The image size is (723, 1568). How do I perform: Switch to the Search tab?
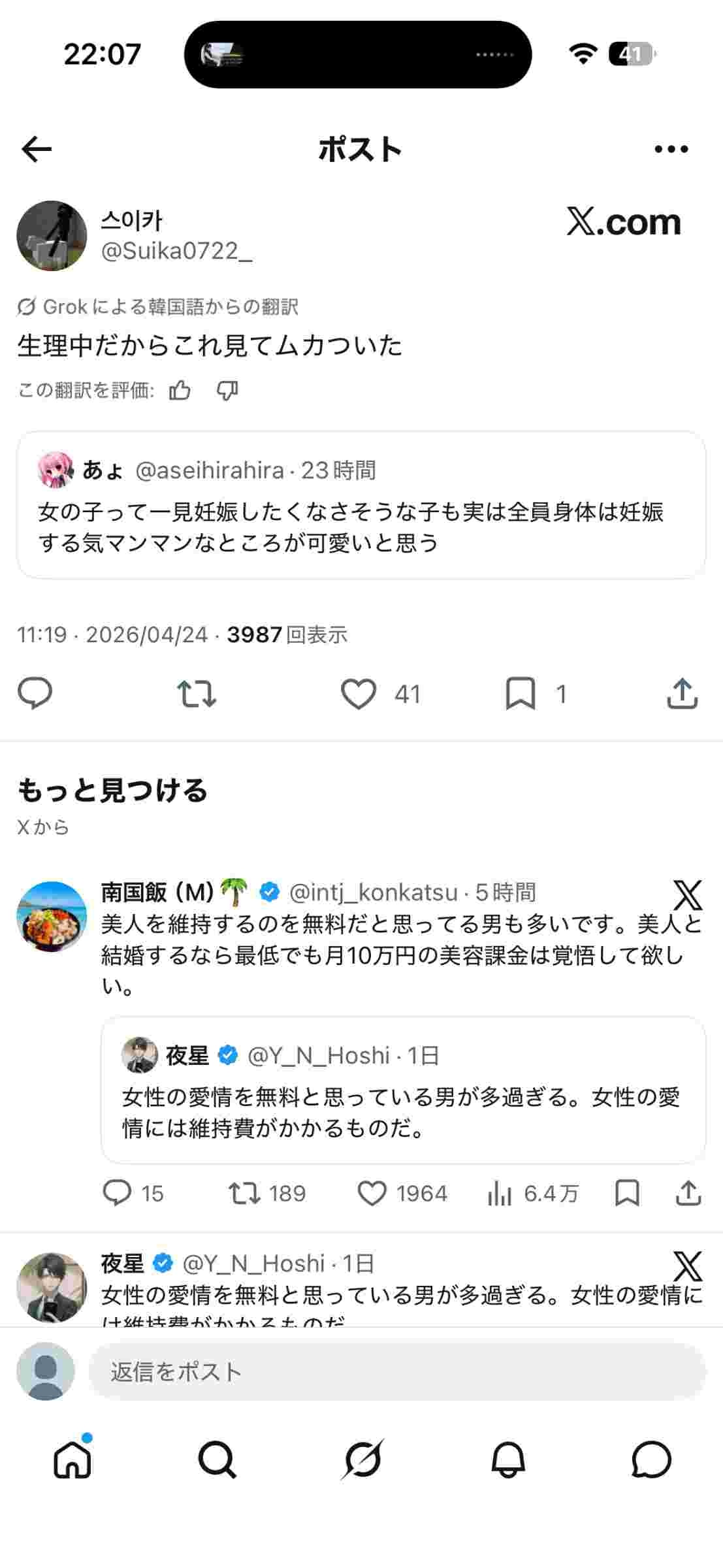217,1460
